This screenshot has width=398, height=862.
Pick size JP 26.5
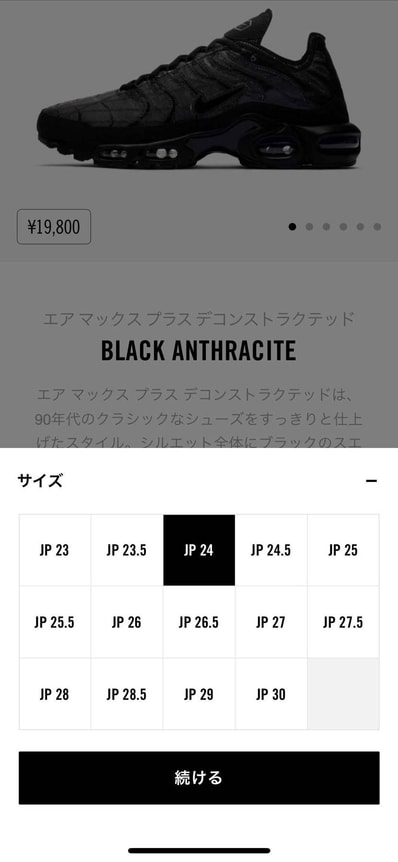point(199,622)
